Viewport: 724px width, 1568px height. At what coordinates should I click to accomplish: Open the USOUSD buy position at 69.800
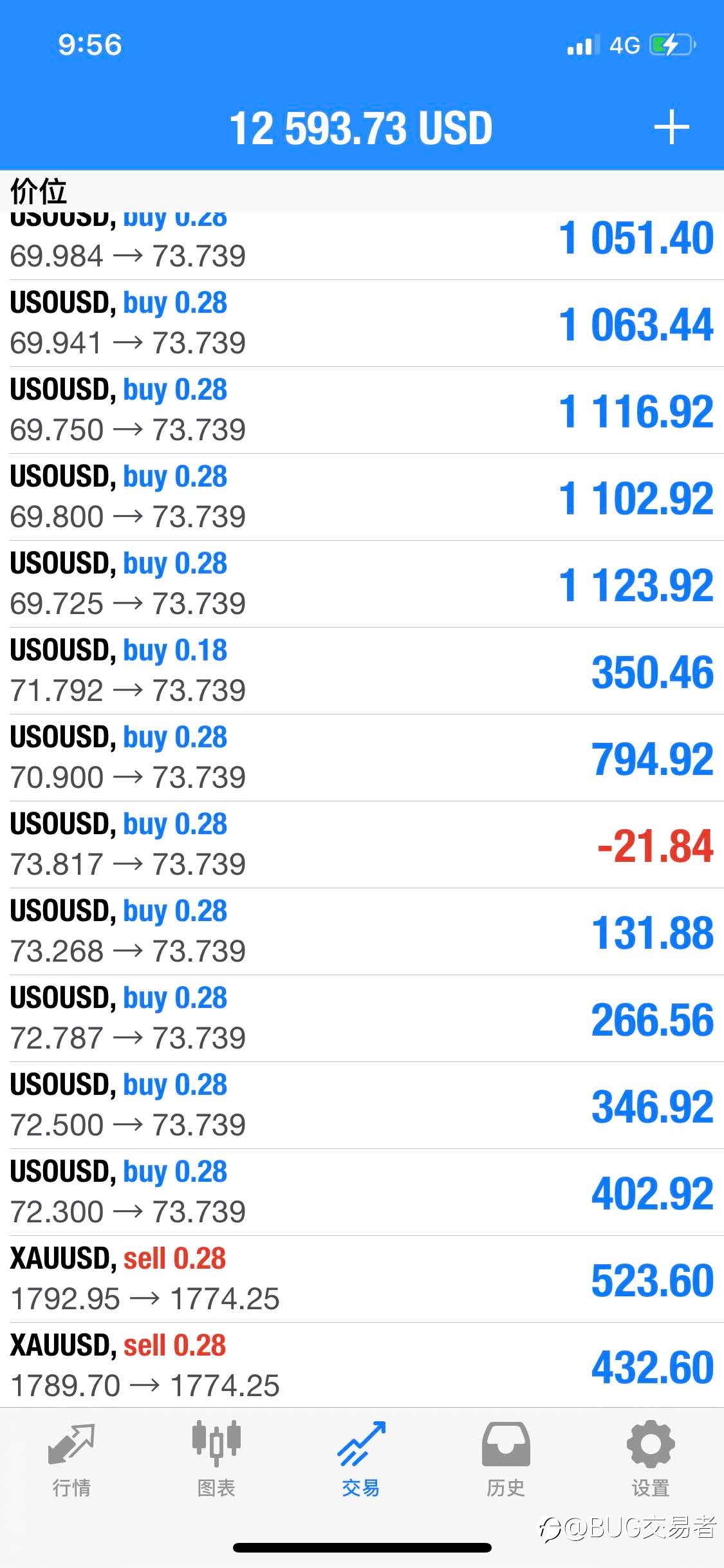[362, 498]
